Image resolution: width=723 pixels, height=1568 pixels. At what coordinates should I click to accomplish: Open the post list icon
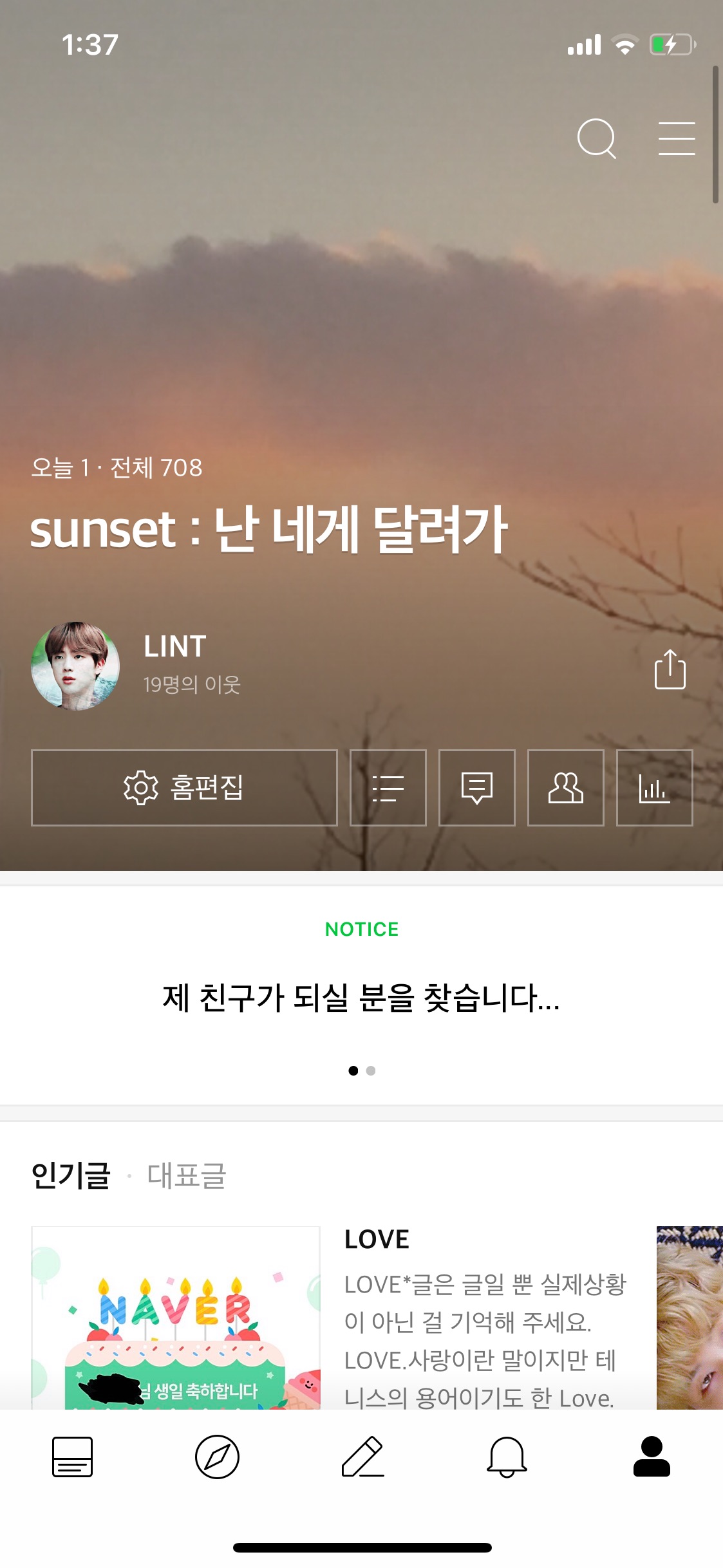[x=388, y=787]
